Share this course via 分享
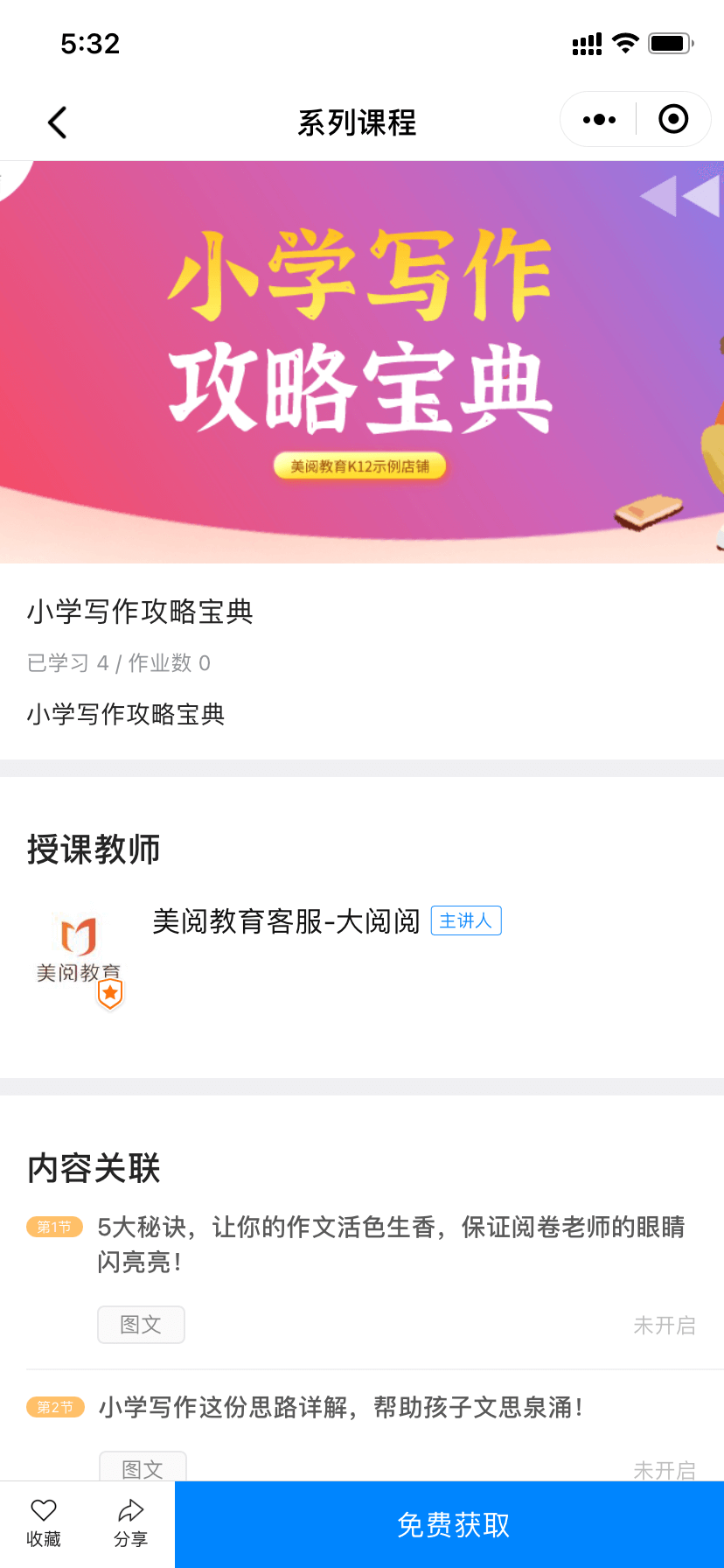724x1568 pixels. click(x=131, y=1523)
